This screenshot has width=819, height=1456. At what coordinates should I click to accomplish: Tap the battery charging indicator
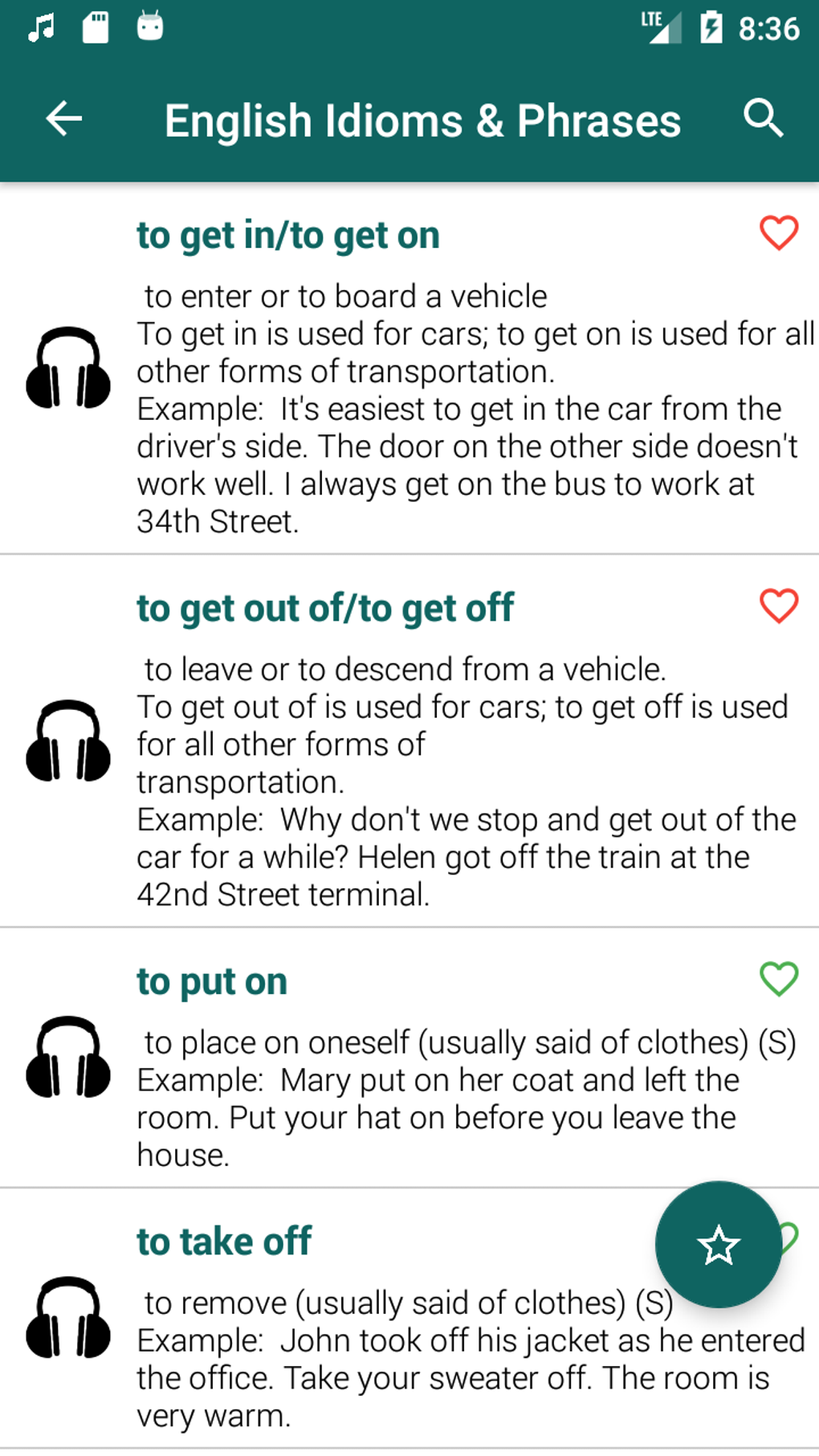(x=710, y=27)
